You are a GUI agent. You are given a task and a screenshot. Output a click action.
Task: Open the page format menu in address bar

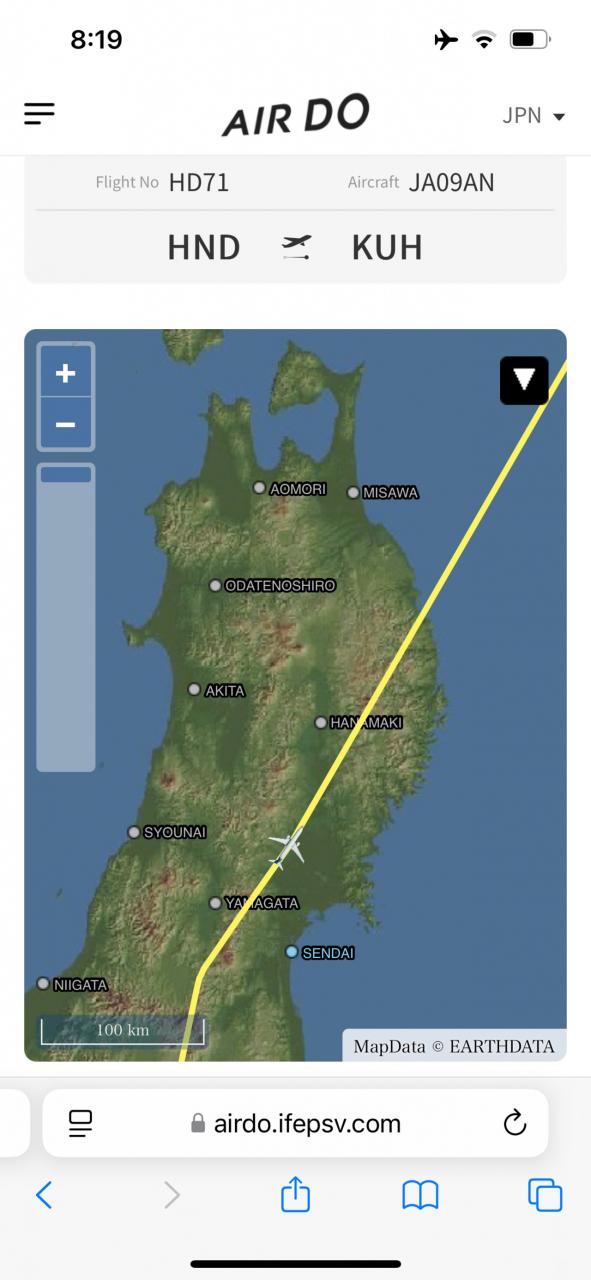[x=81, y=1123]
